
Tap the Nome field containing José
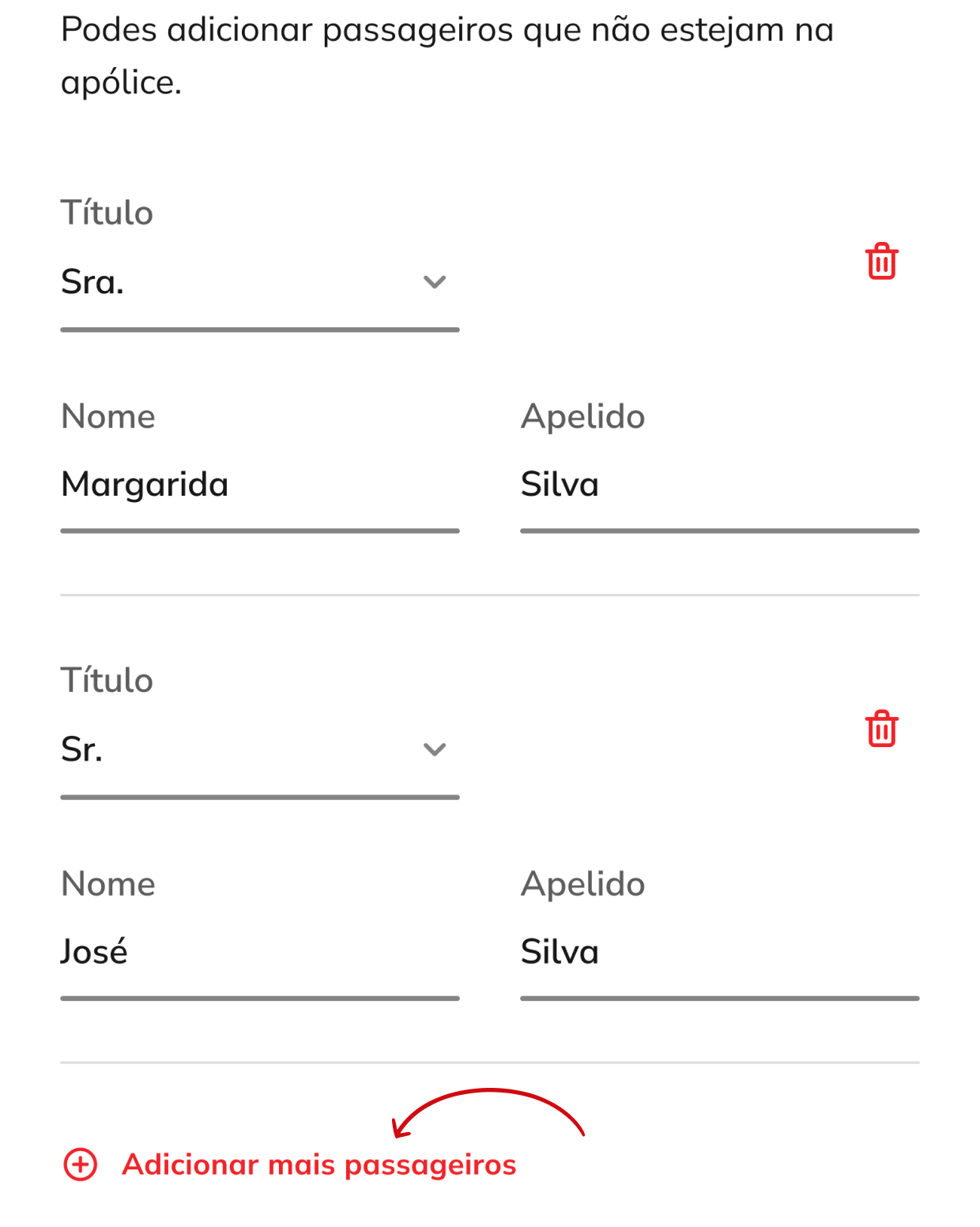point(259,952)
